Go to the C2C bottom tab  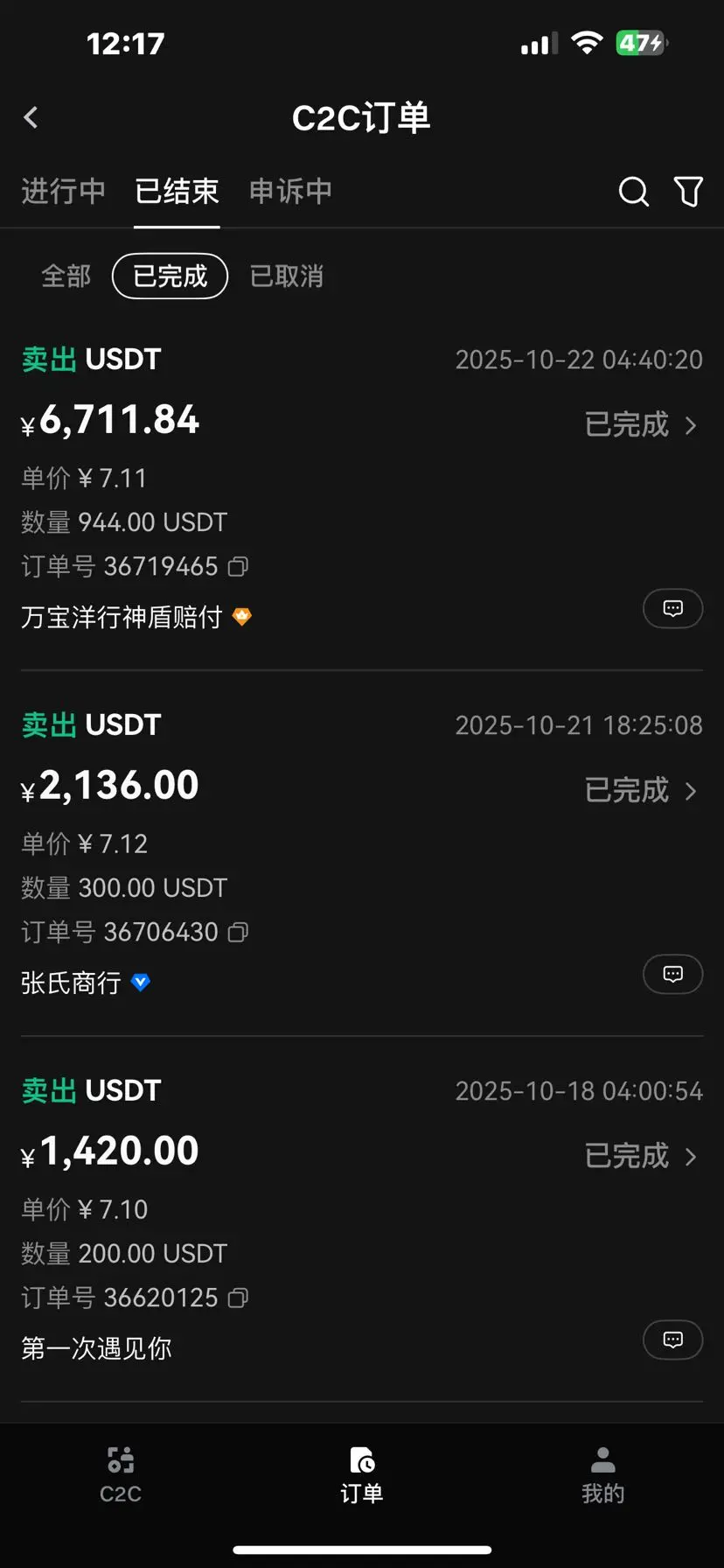pyautogui.click(x=121, y=1474)
